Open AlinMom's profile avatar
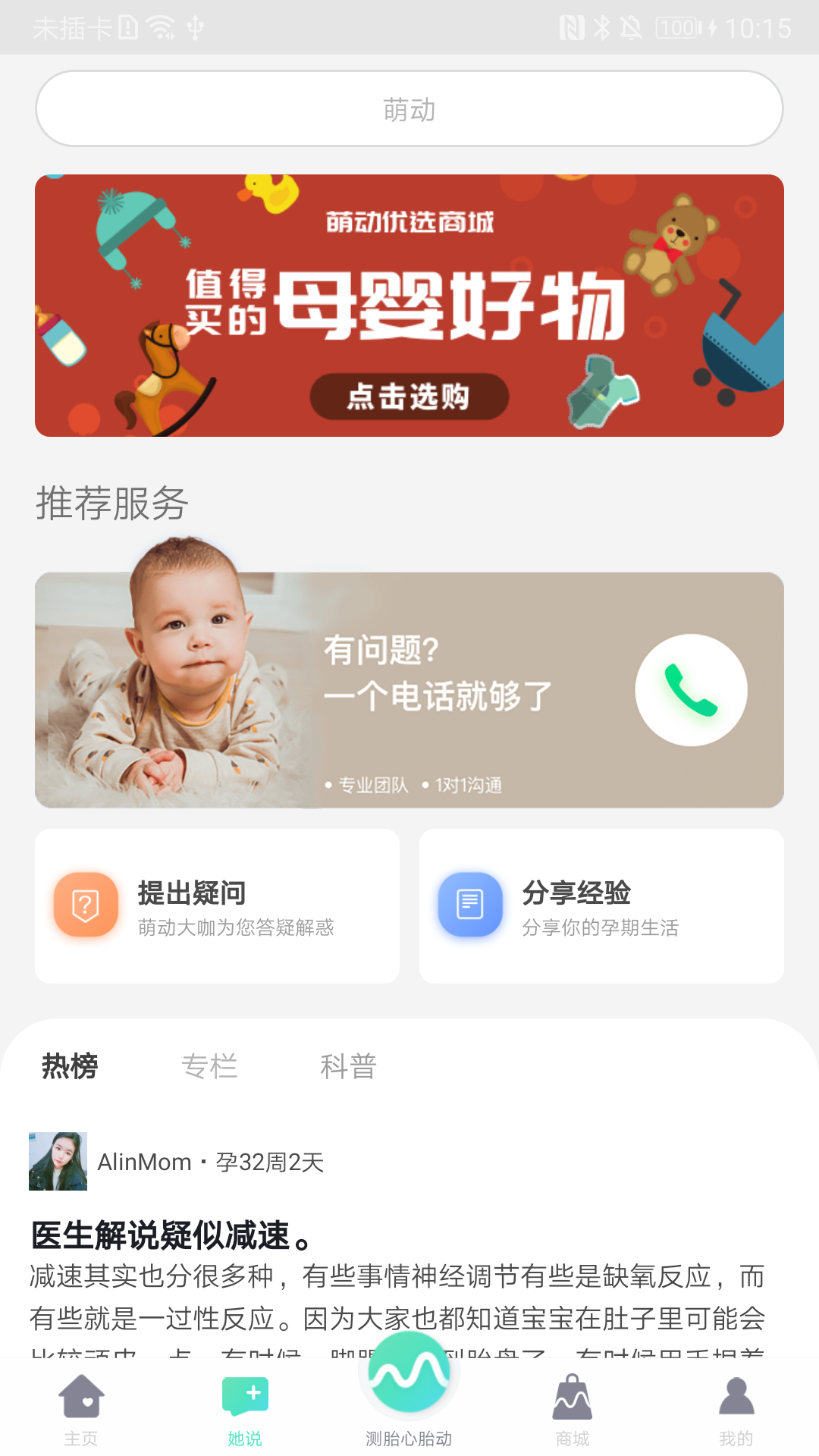 58,1161
